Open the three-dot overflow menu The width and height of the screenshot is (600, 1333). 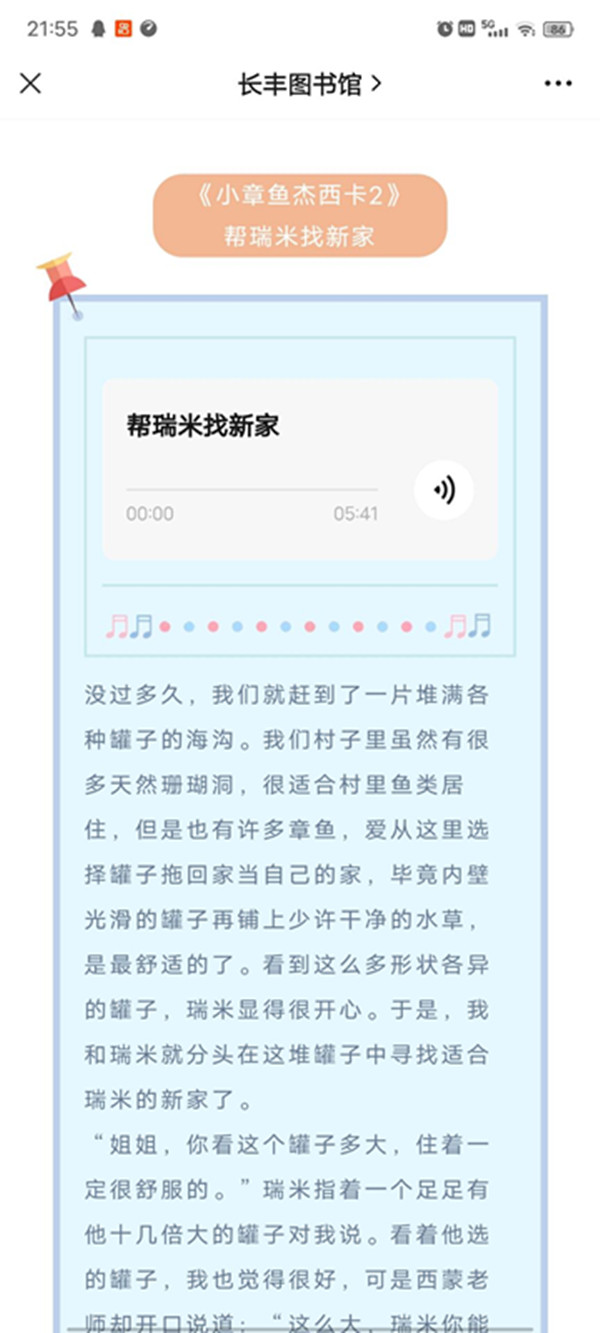(x=558, y=83)
